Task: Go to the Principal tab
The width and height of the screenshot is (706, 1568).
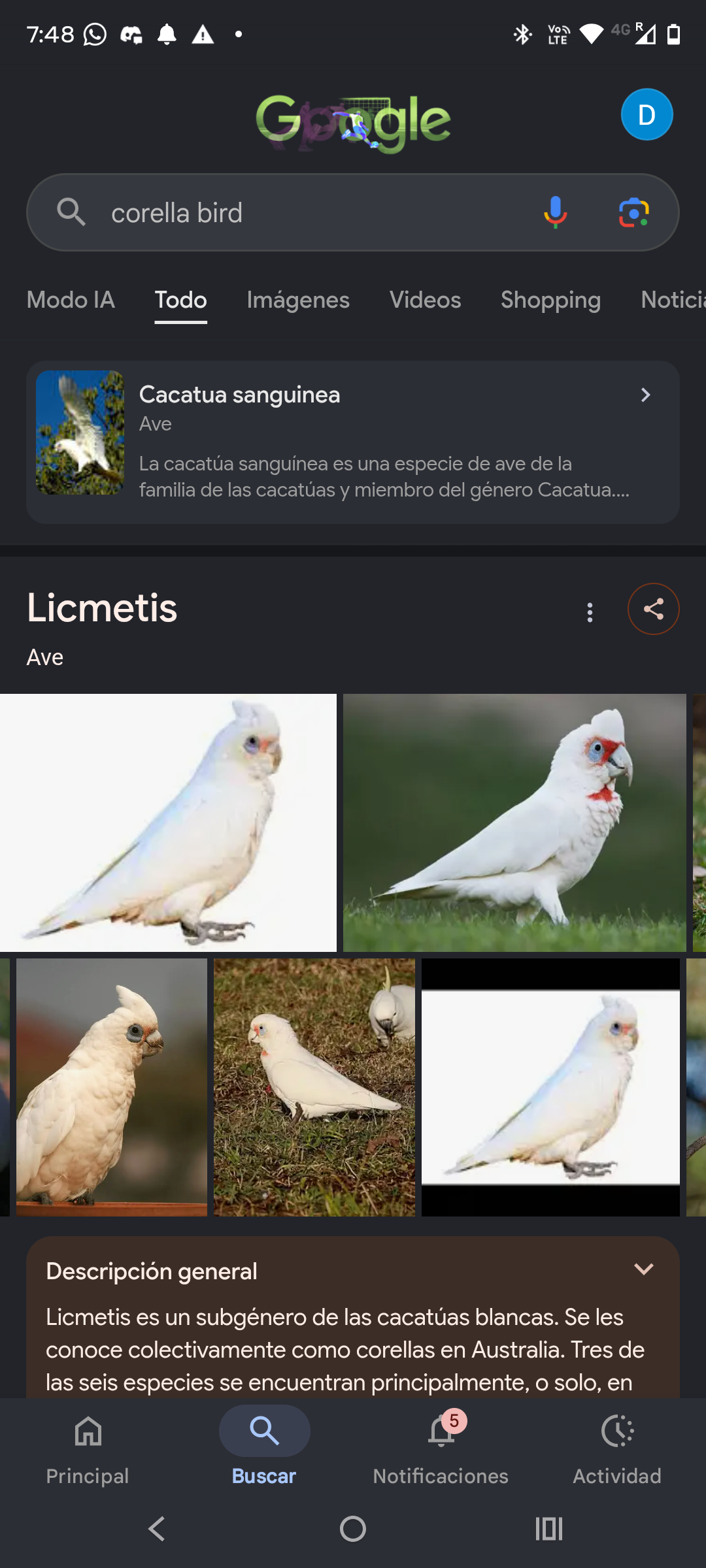Action: (88, 1446)
